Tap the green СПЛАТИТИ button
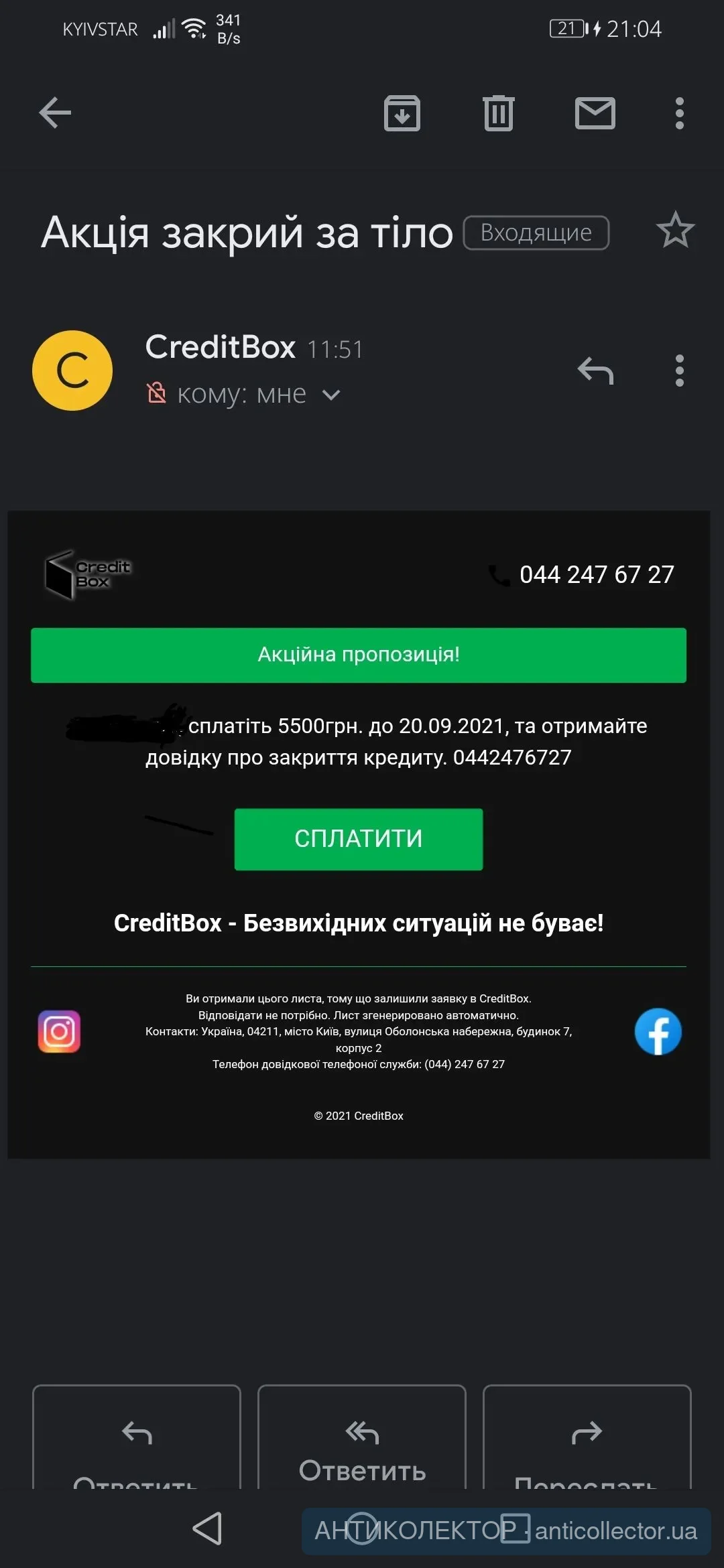The image size is (724, 1568). [x=359, y=839]
